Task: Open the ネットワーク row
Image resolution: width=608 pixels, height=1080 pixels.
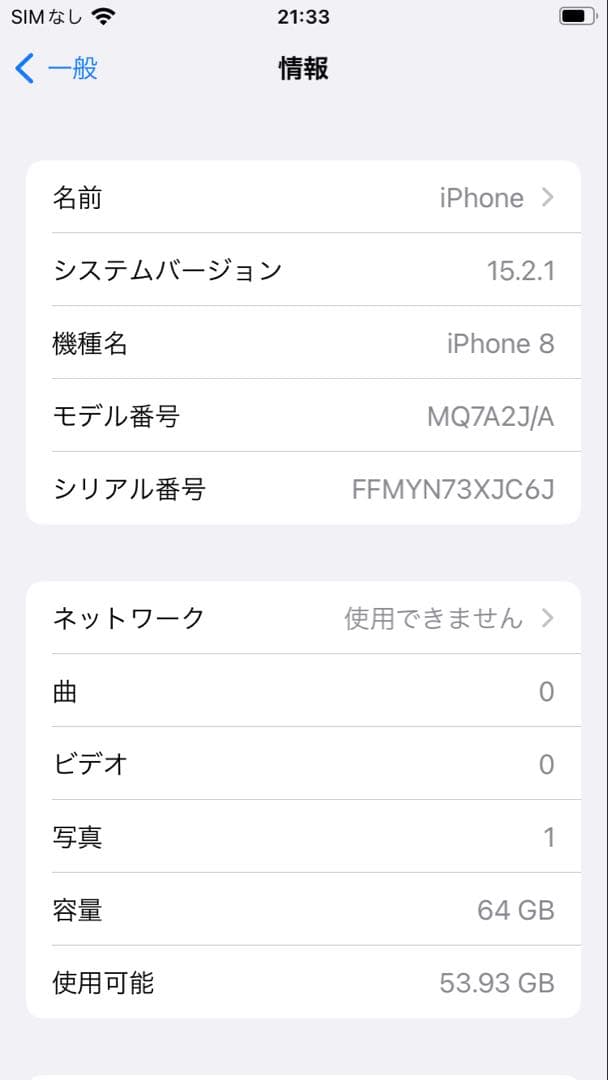Action: (x=303, y=618)
